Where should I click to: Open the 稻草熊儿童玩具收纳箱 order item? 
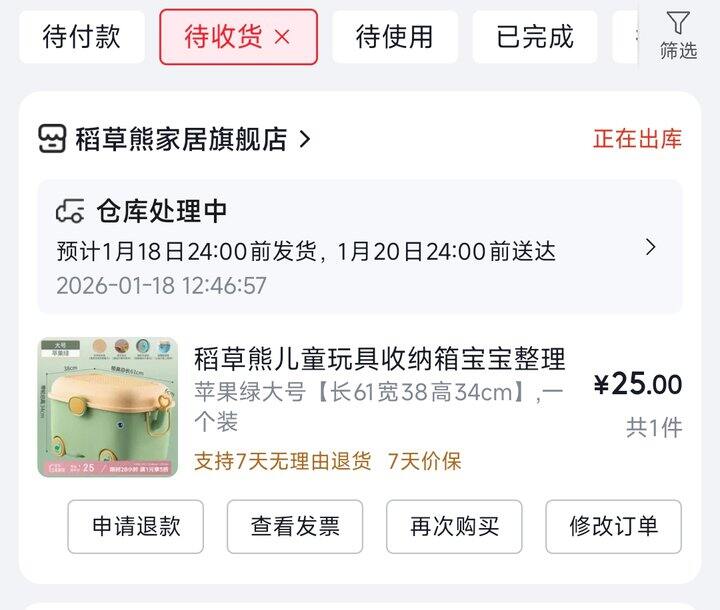point(378,358)
